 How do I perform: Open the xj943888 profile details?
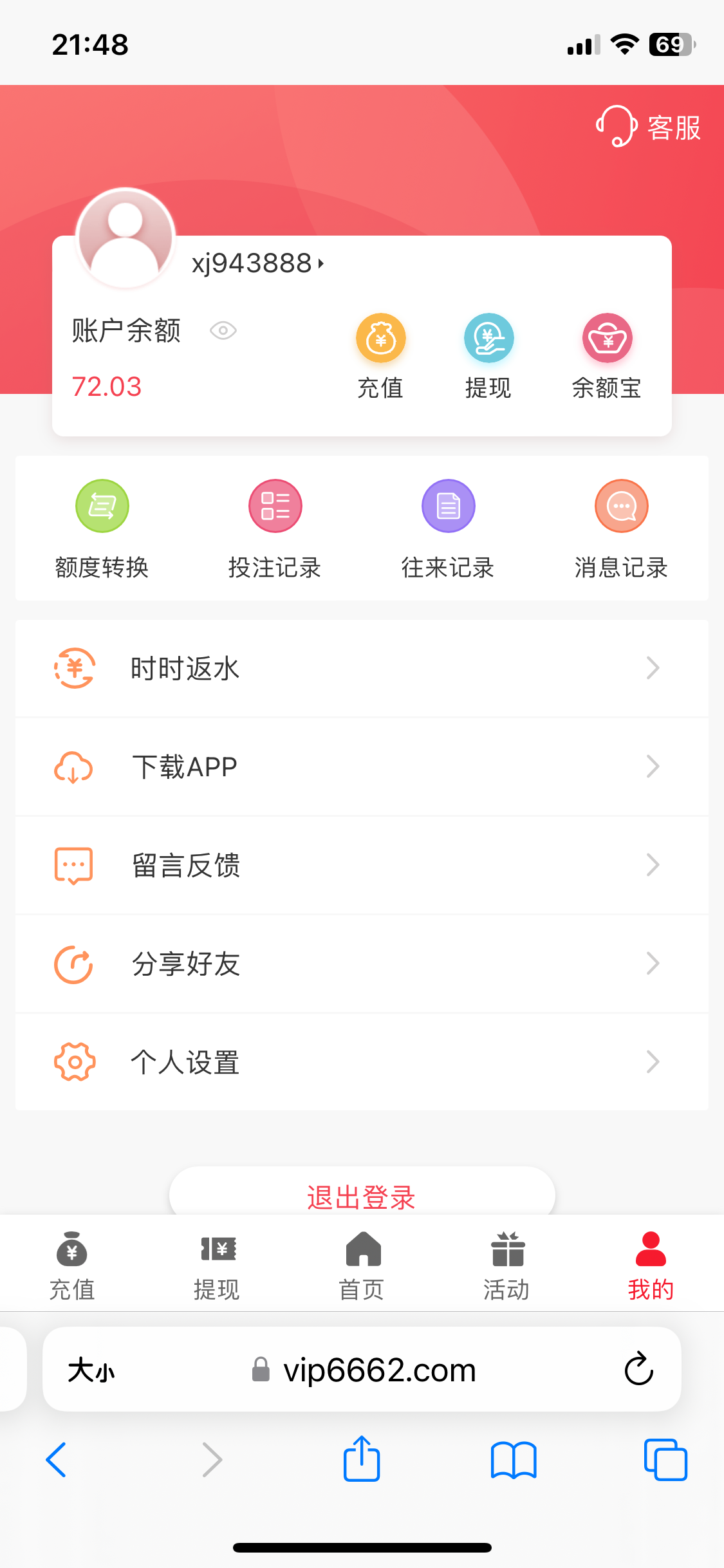point(257,263)
